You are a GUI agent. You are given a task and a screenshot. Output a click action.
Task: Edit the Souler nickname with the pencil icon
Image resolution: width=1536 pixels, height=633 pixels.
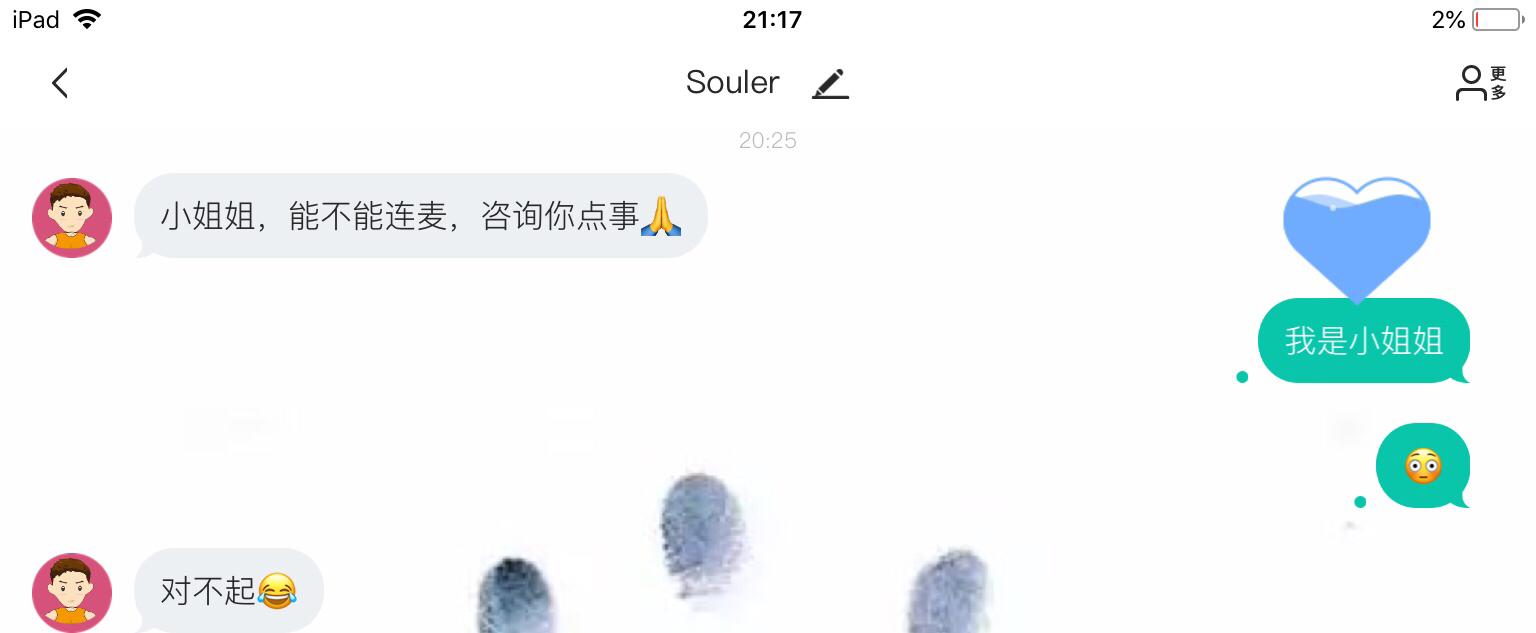coord(830,83)
